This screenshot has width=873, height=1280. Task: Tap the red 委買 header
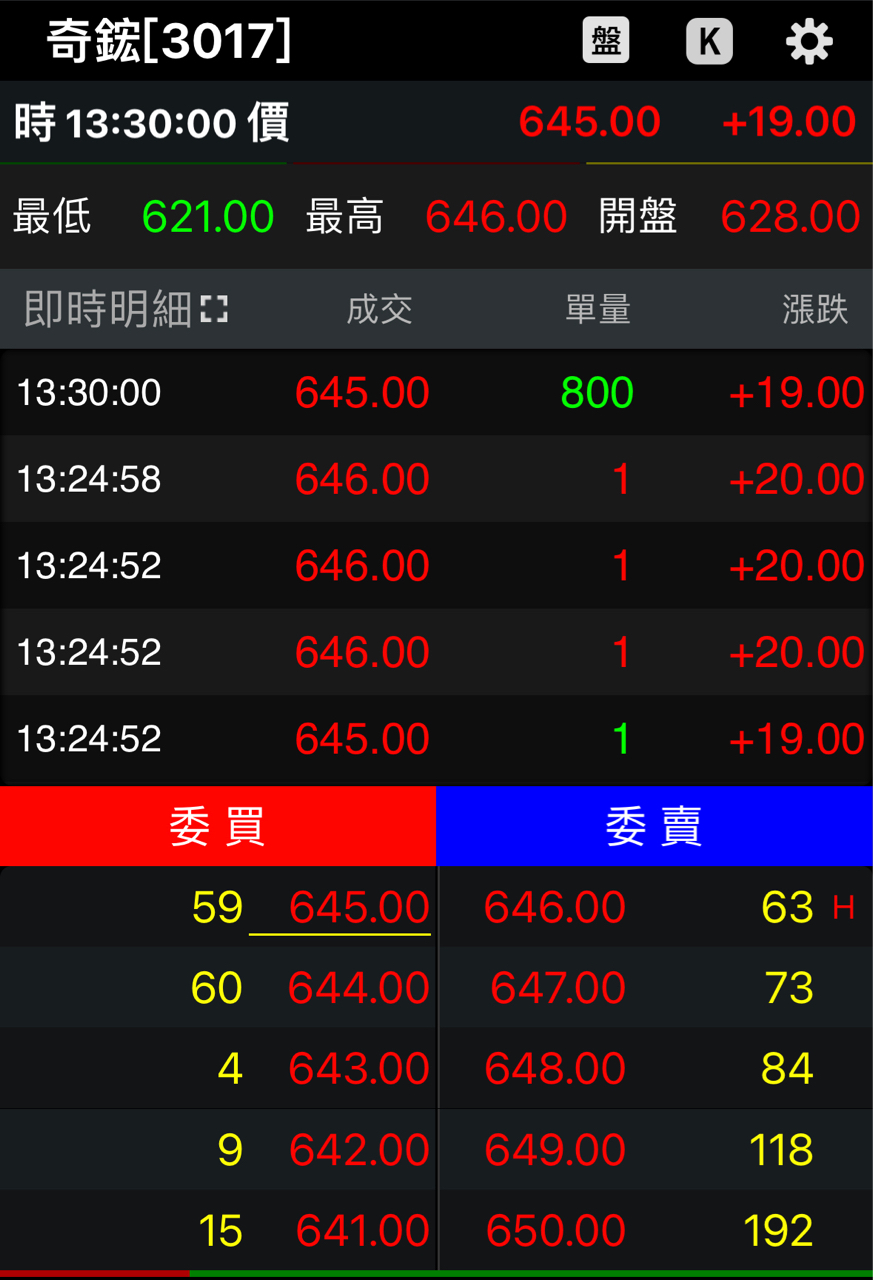(217, 826)
